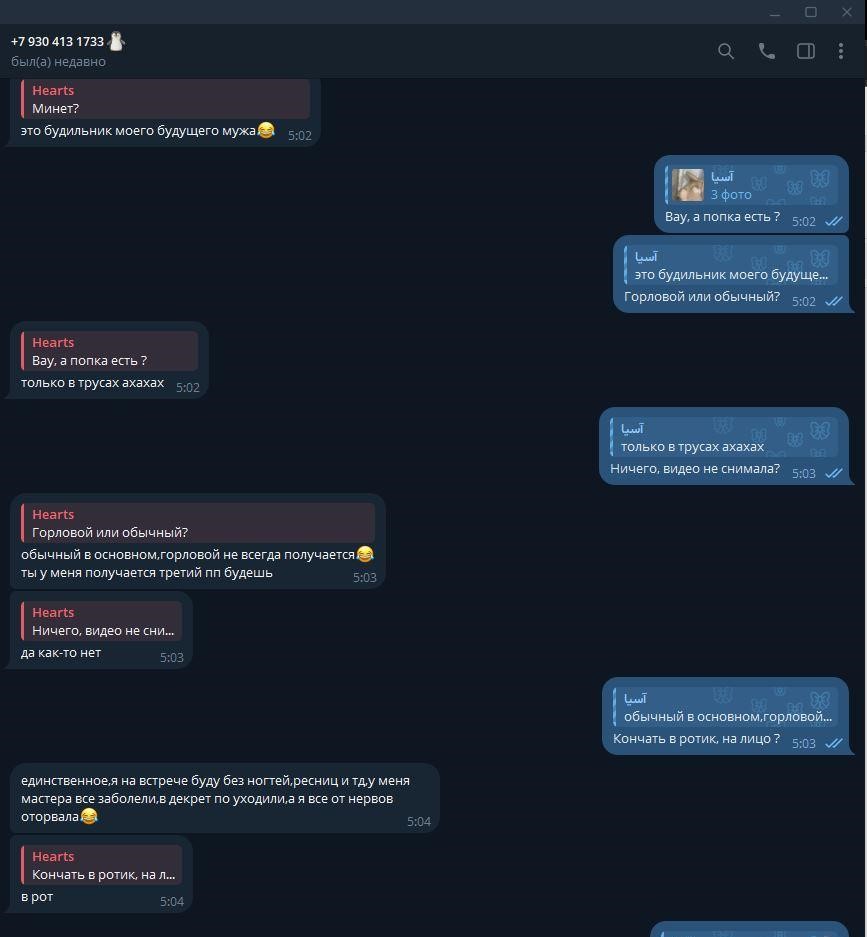Jump to the quoted 3 фото message

(751, 185)
